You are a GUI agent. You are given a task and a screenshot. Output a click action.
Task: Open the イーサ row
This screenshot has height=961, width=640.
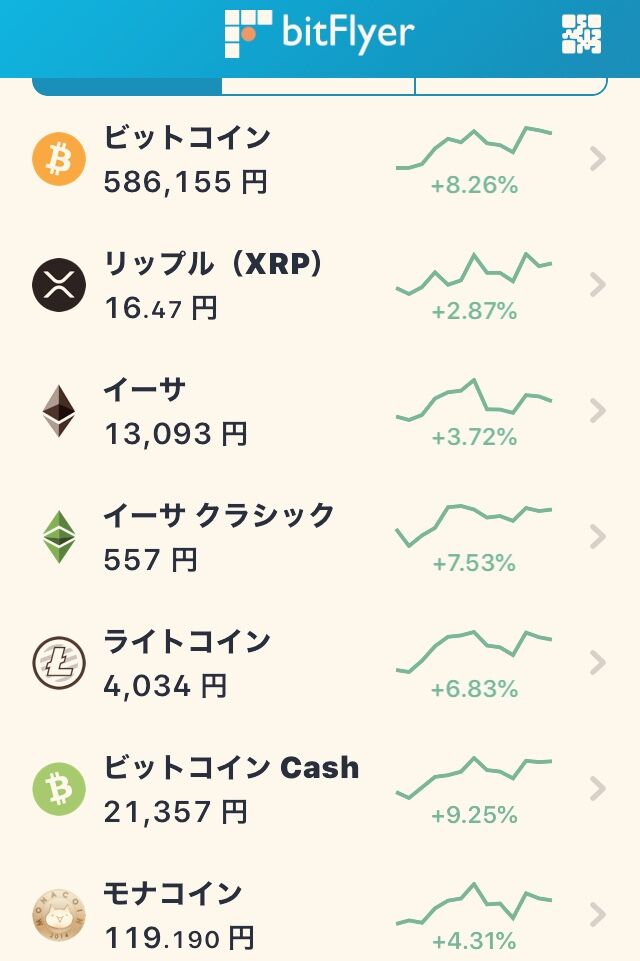click(x=320, y=411)
